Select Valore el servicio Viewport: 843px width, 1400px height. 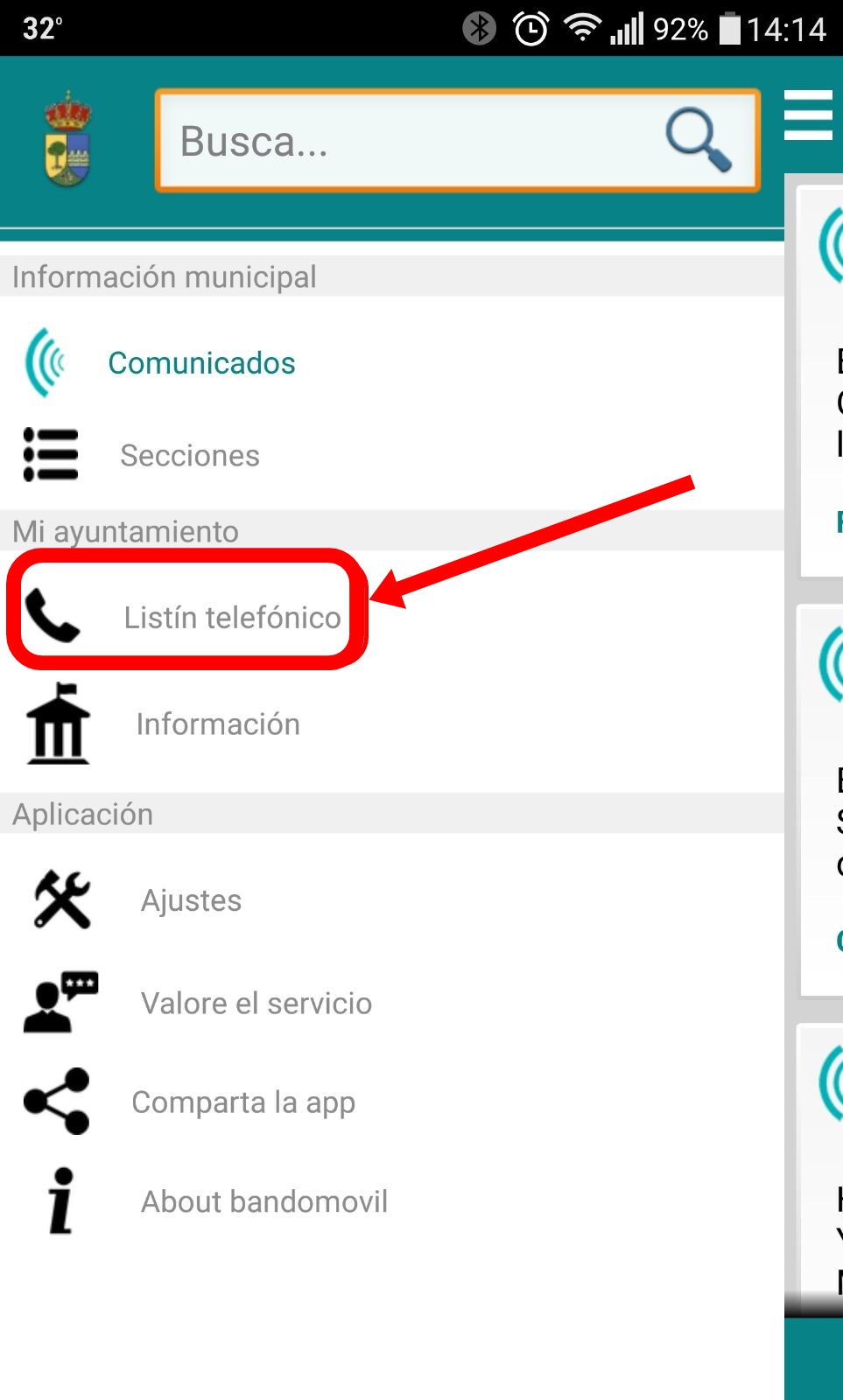392,1003
